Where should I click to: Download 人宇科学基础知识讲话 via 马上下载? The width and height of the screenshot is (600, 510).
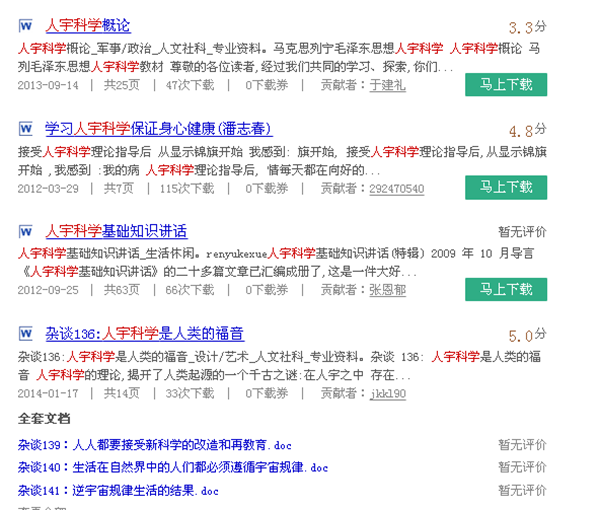pyautogui.click(x=505, y=289)
